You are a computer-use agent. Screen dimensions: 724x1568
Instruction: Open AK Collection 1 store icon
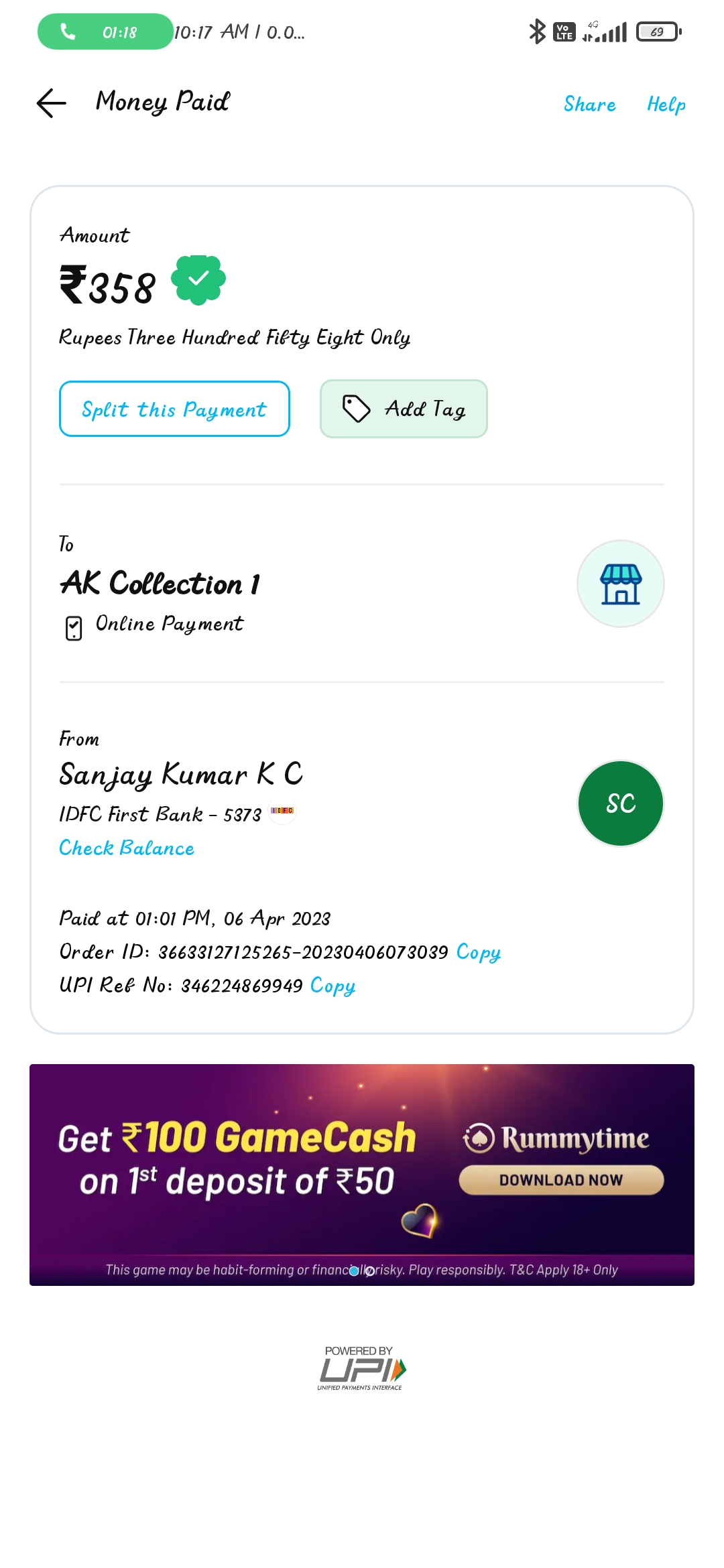click(x=620, y=584)
